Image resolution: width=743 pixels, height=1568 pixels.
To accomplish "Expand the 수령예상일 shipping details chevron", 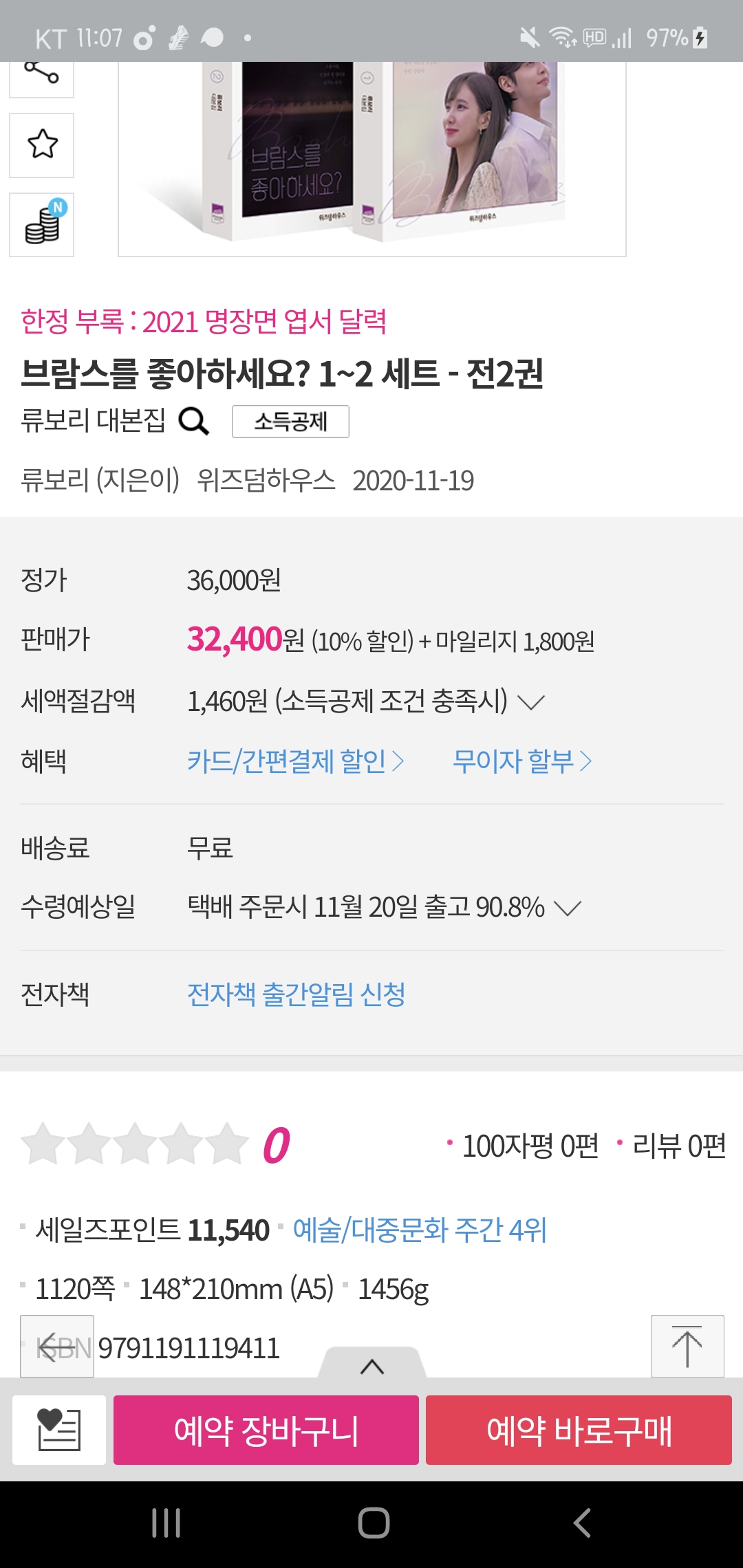I will (568, 910).
